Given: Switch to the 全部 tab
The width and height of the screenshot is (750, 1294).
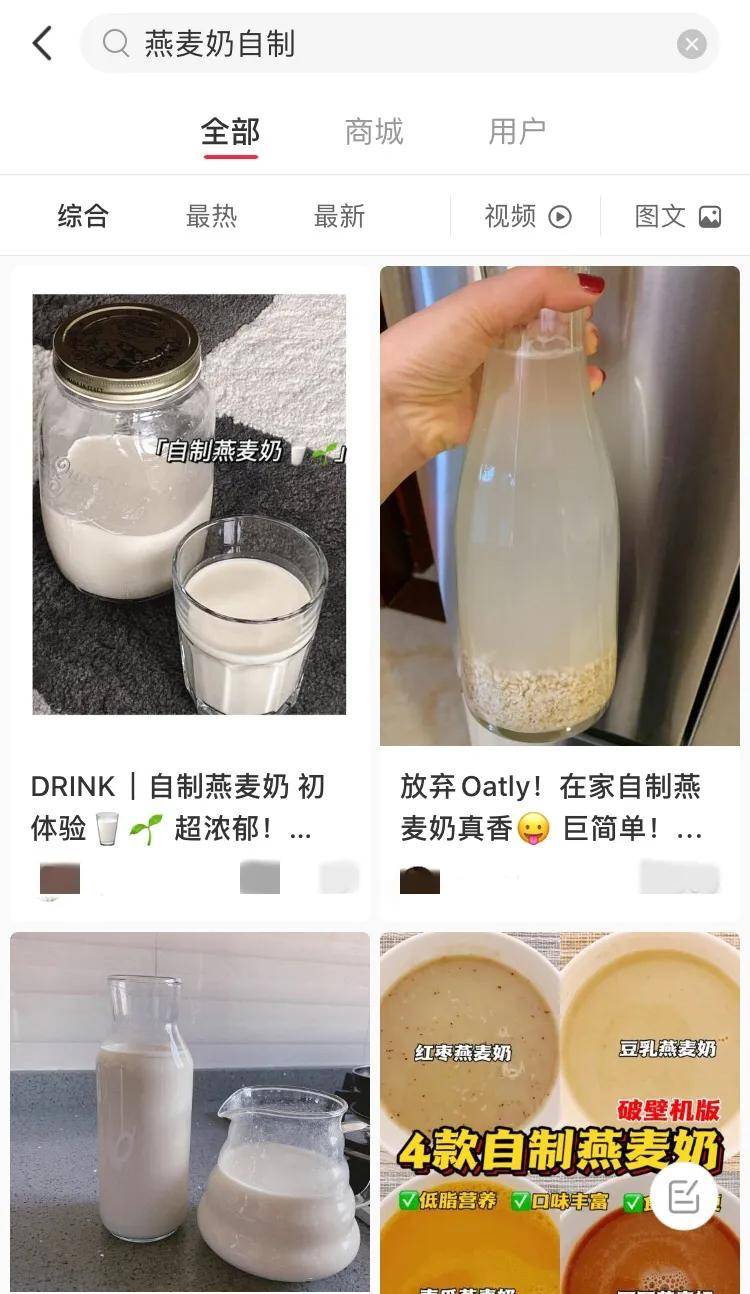Looking at the screenshot, I should coord(230,132).
